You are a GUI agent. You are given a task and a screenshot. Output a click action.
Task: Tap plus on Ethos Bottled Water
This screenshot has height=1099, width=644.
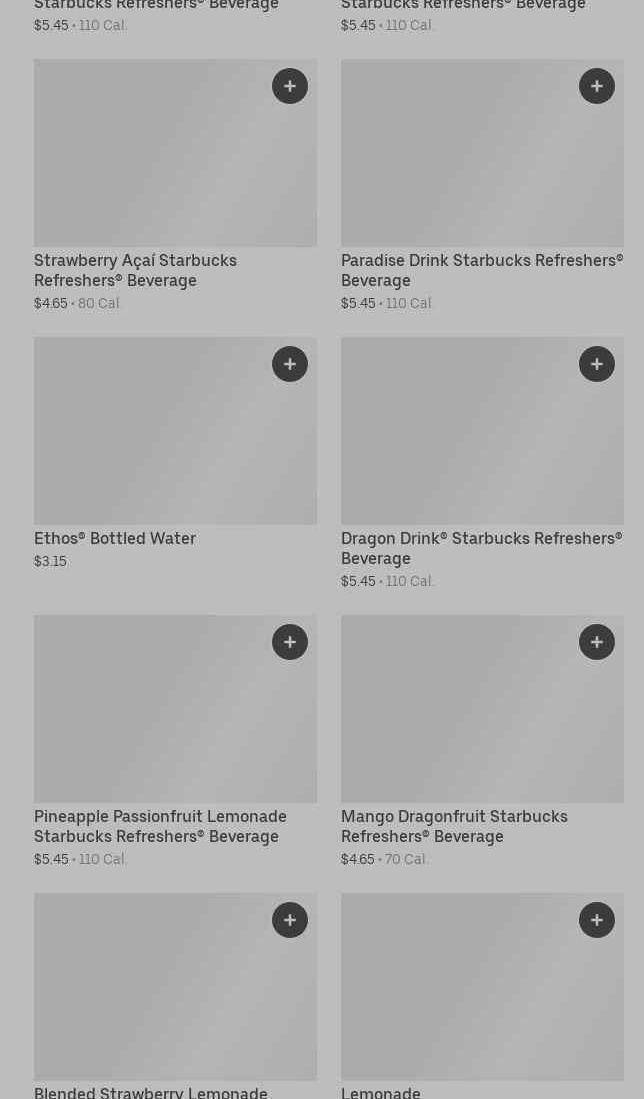pyautogui.click(x=289, y=364)
